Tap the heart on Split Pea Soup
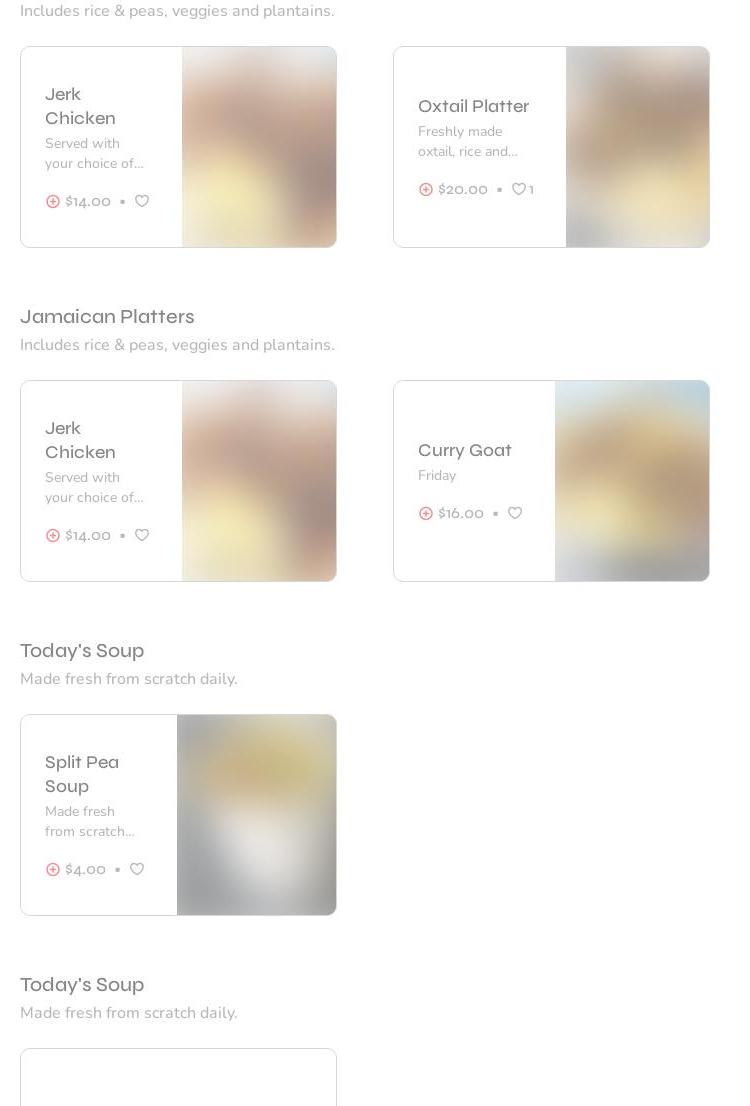 tap(137, 869)
